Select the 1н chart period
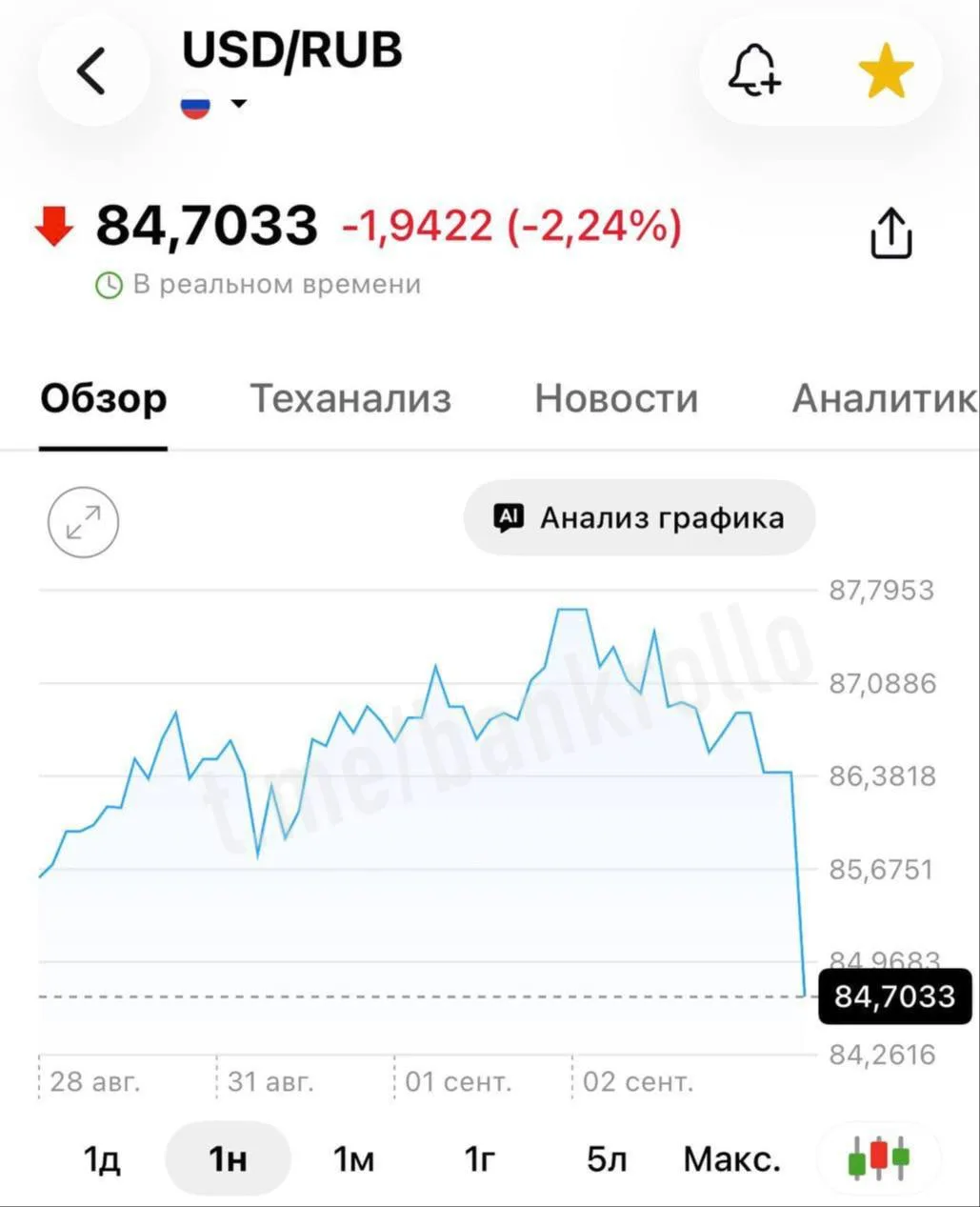980x1207 pixels. (228, 1159)
